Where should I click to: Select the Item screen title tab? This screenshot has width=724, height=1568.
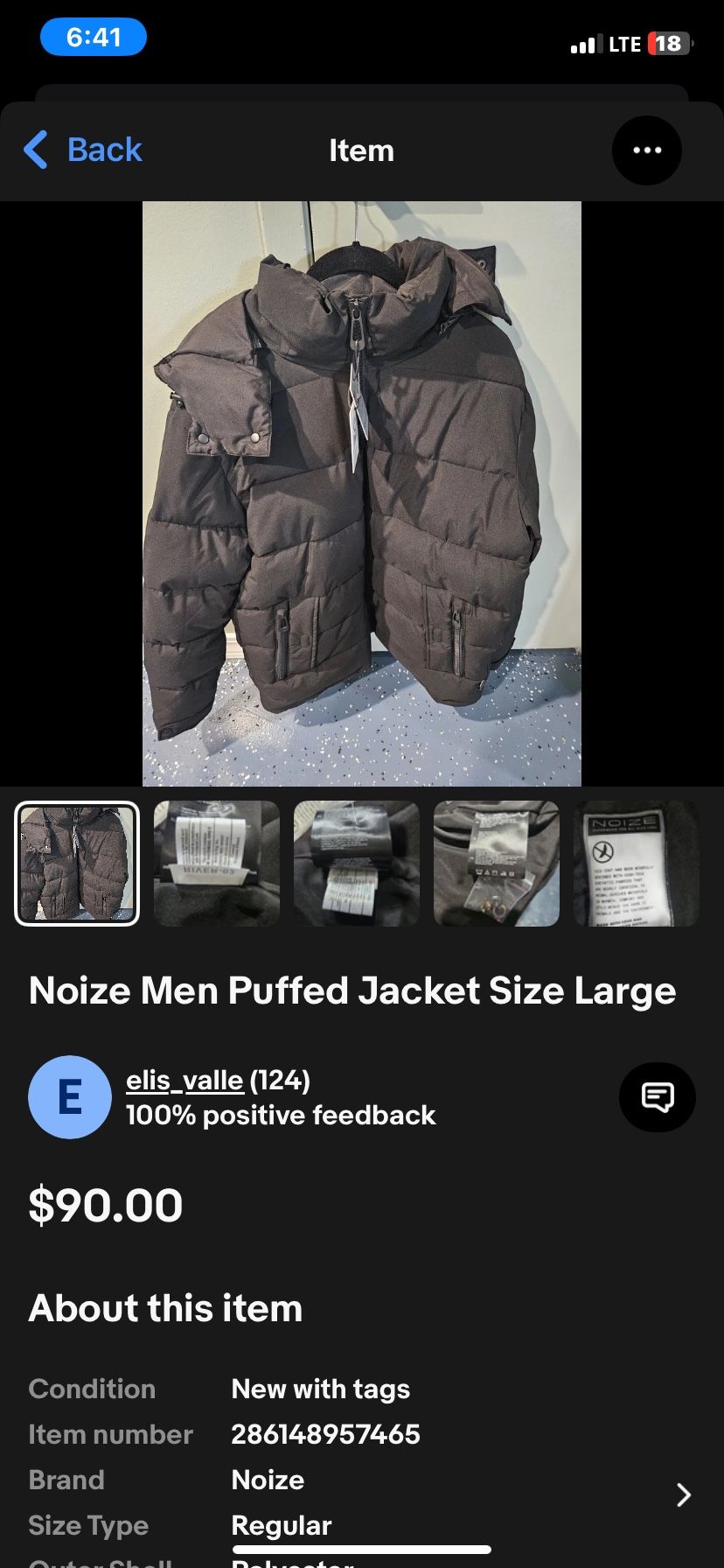click(x=362, y=150)
